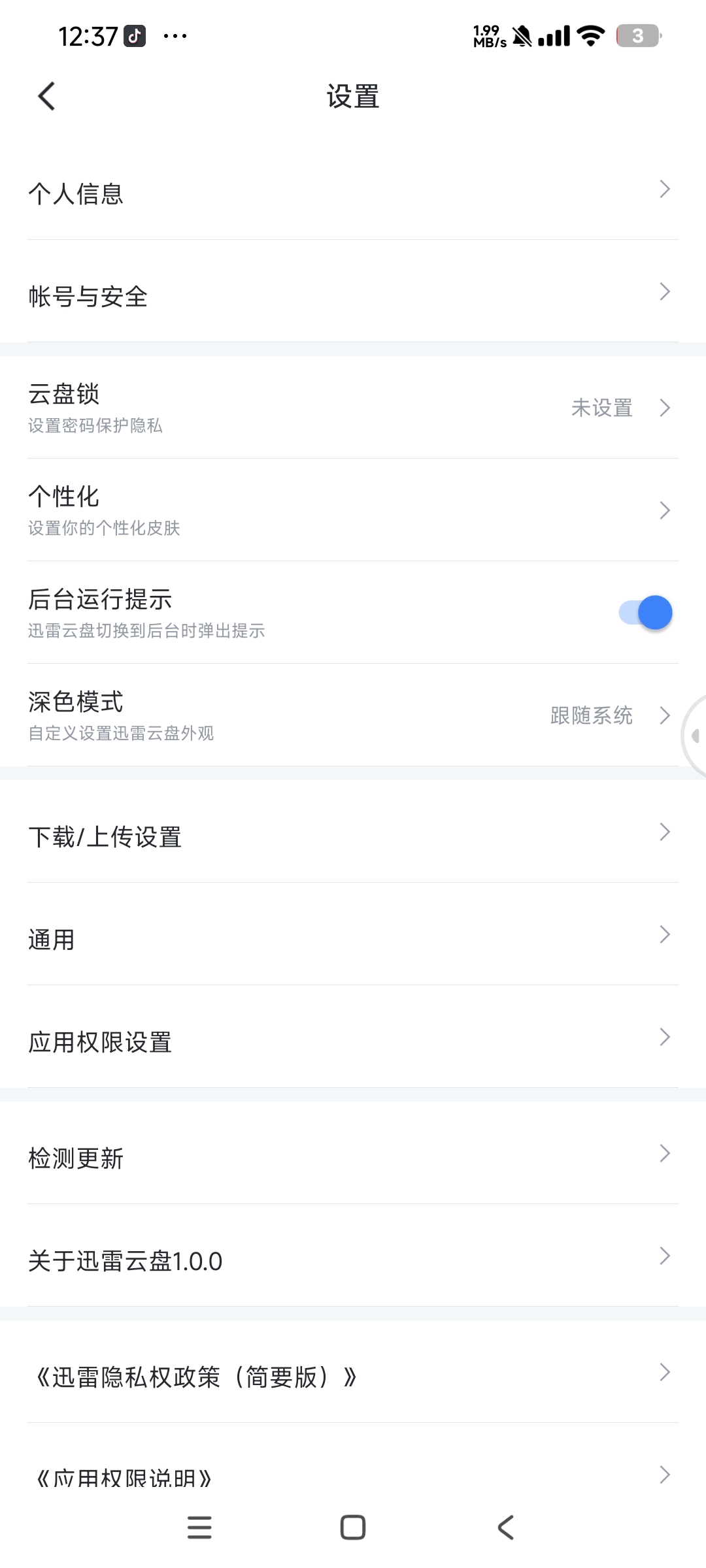Tap 检测更新 to check for updates
Screen dimensions: 706x1568
tap(353, 1158)
